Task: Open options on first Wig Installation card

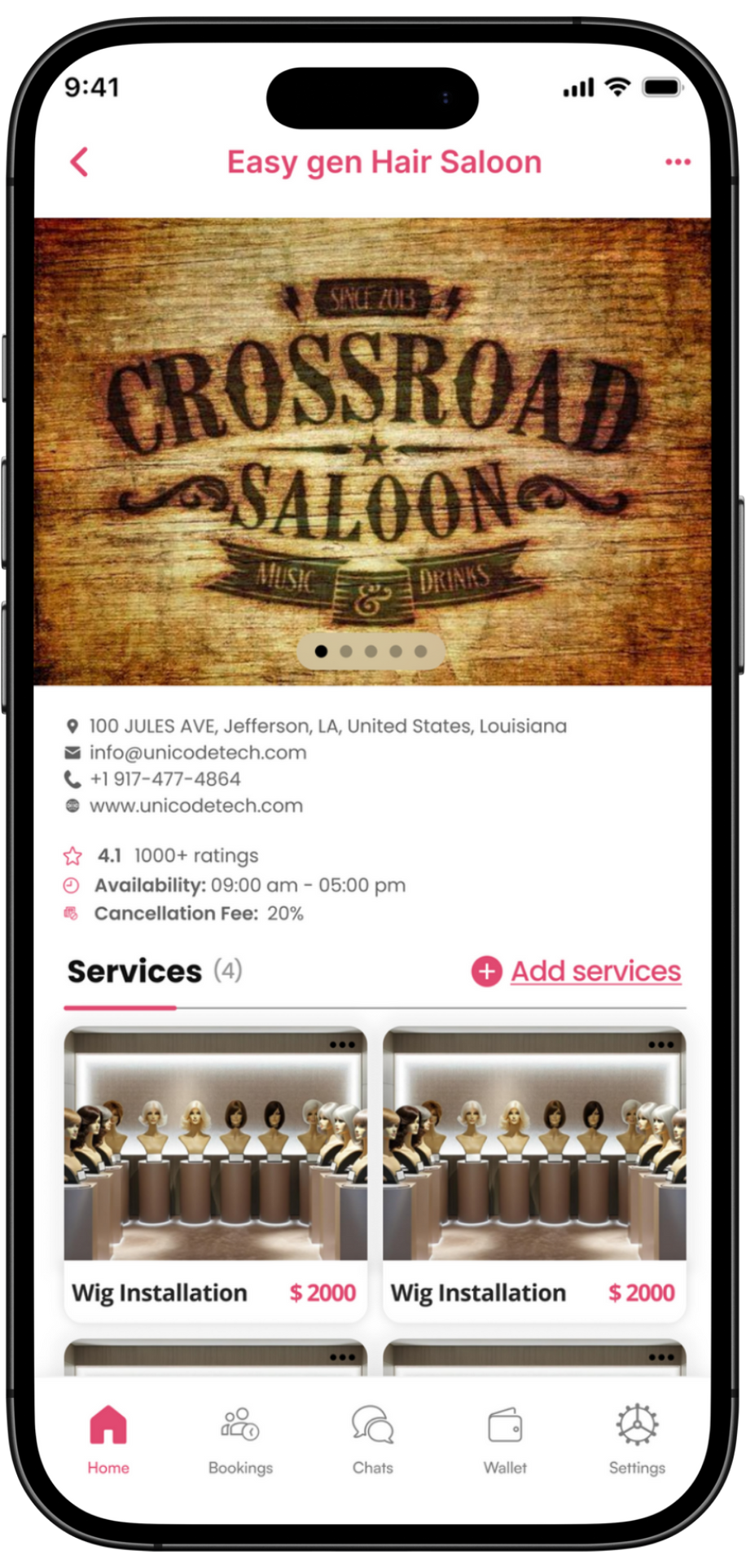Action: click(x=342, y=1045)
